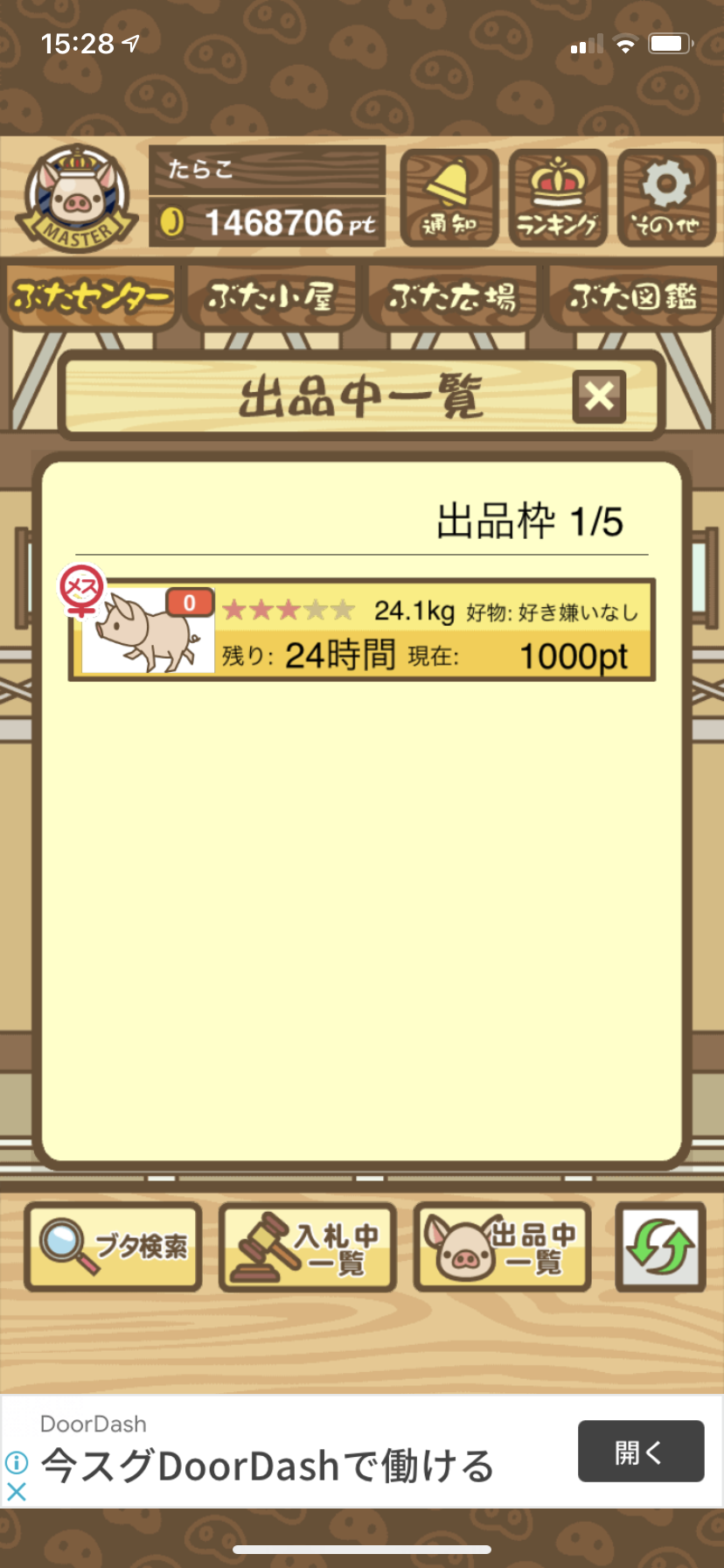Tap the ブタ検索 search button

tap(113, 1247)
